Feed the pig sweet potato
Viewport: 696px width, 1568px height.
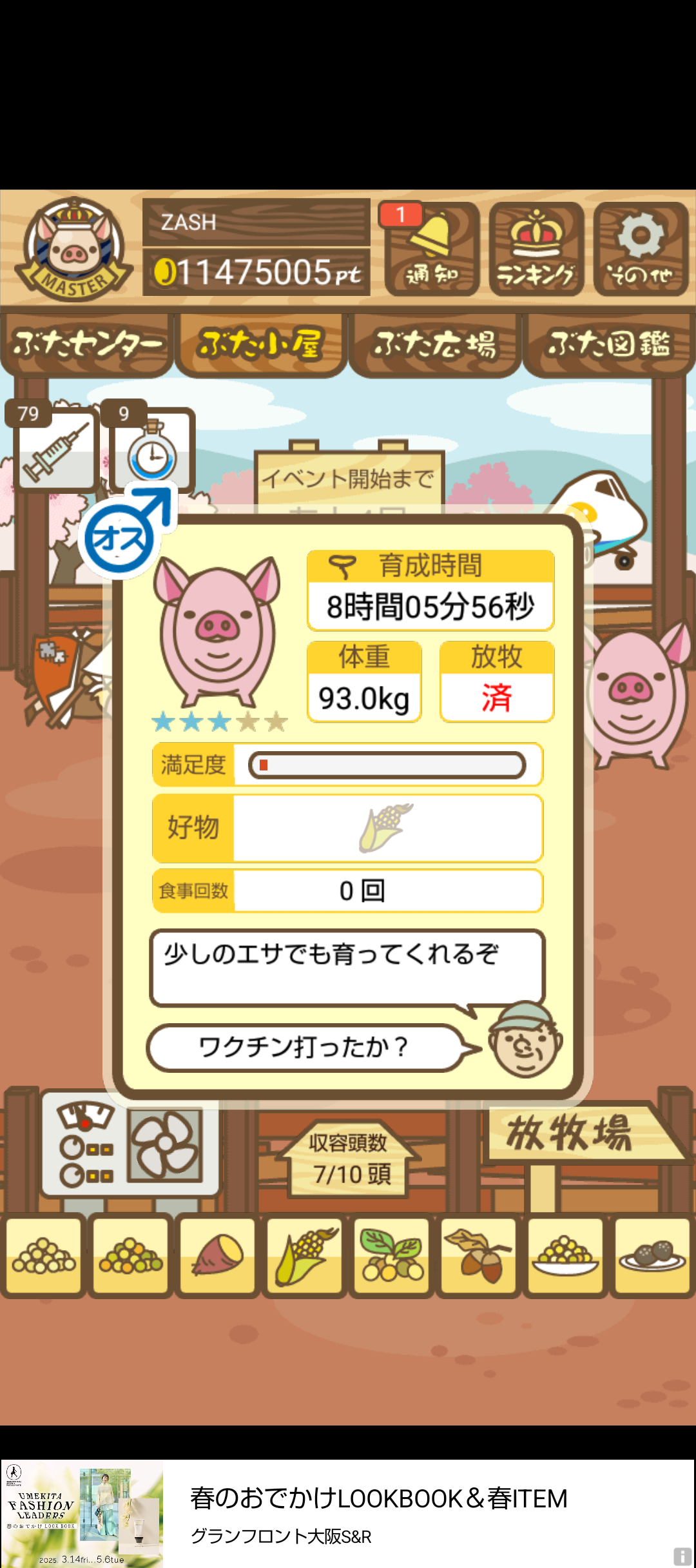click(x=218, y=1255)
